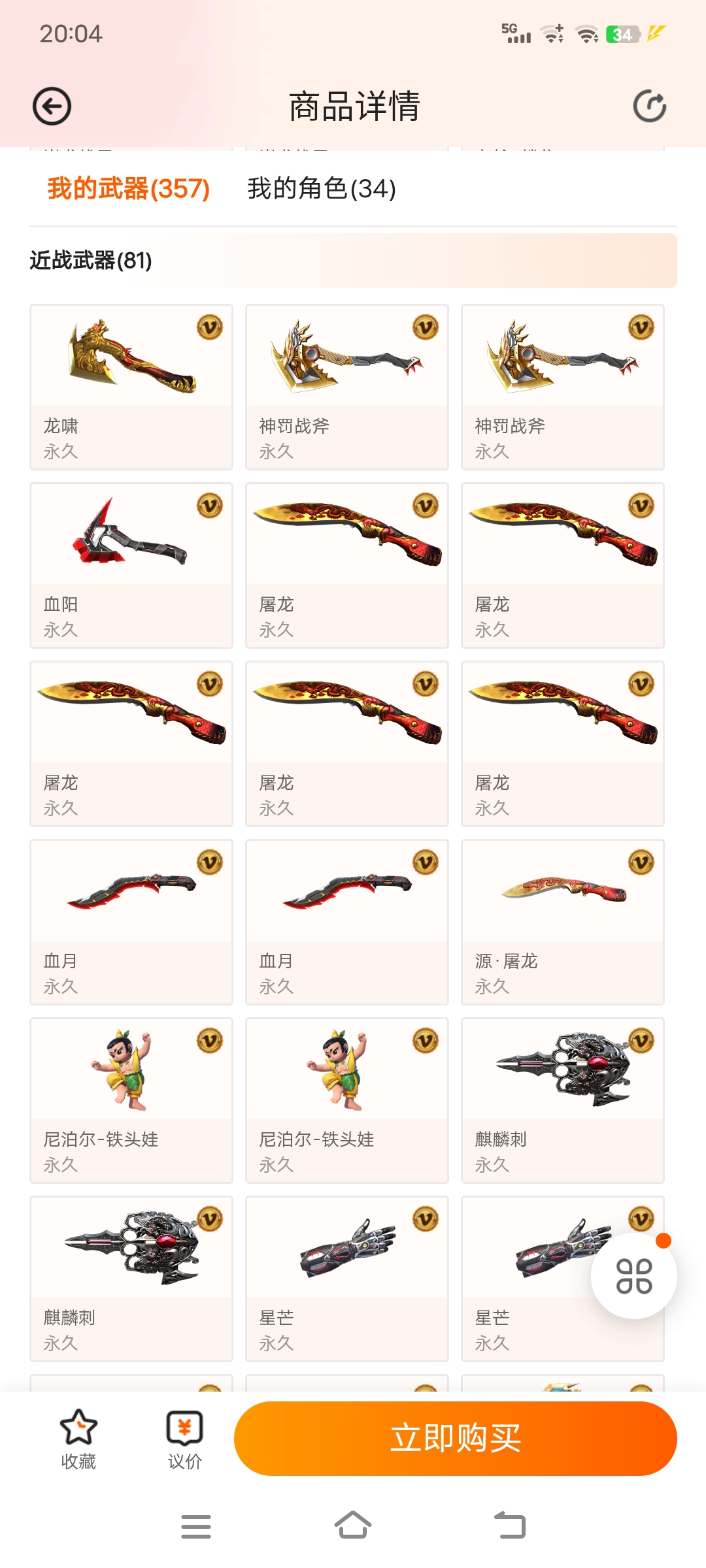Open recent apps via the system menu button
The image size is (706, 1568).
[196, 1526]
